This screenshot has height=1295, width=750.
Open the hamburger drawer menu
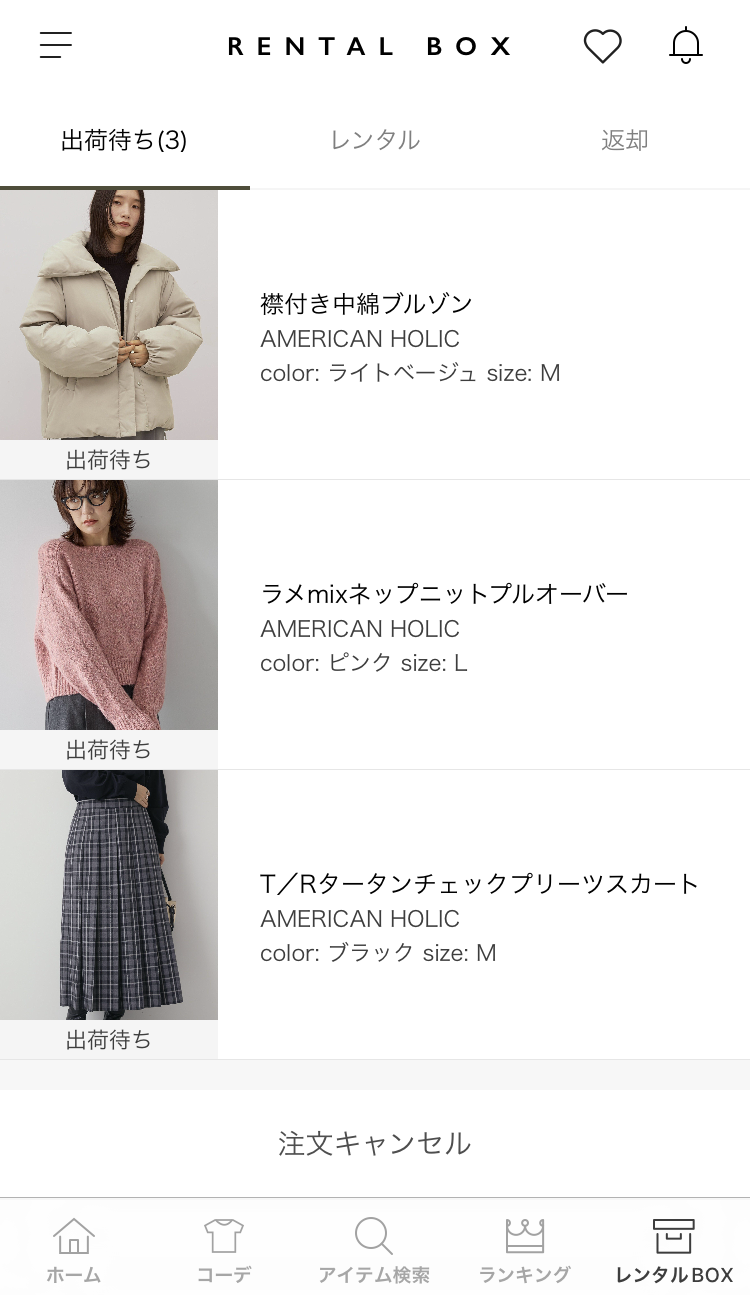(56, 45)
